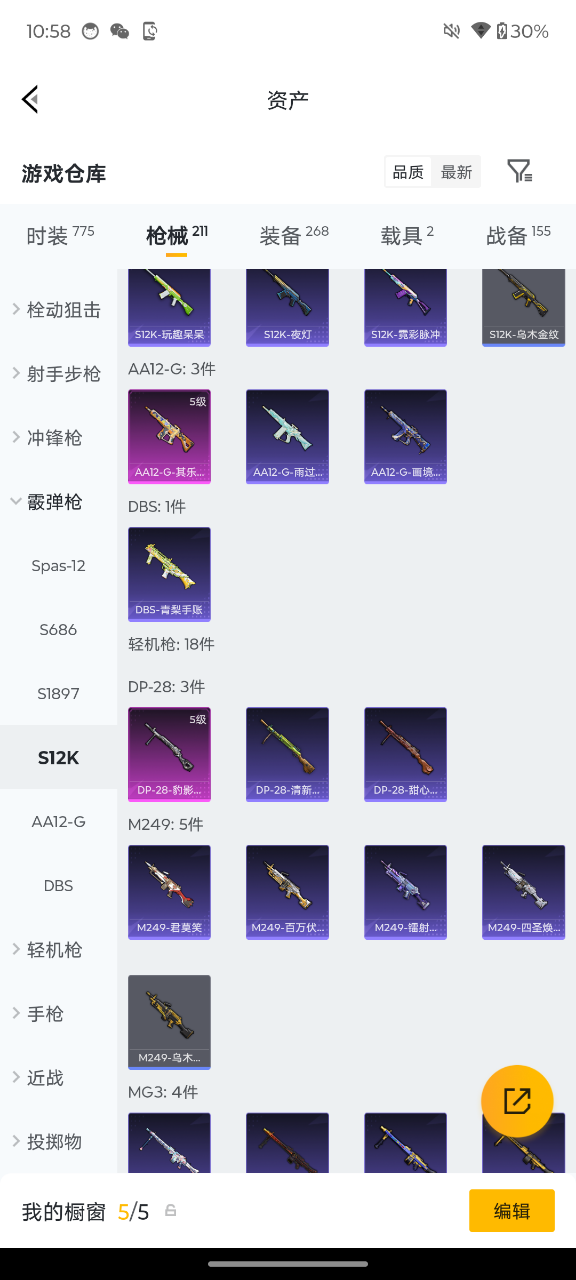This screenshot has height=1280, width=576.
Task: Sort by 最新
Action: point(456,172)
